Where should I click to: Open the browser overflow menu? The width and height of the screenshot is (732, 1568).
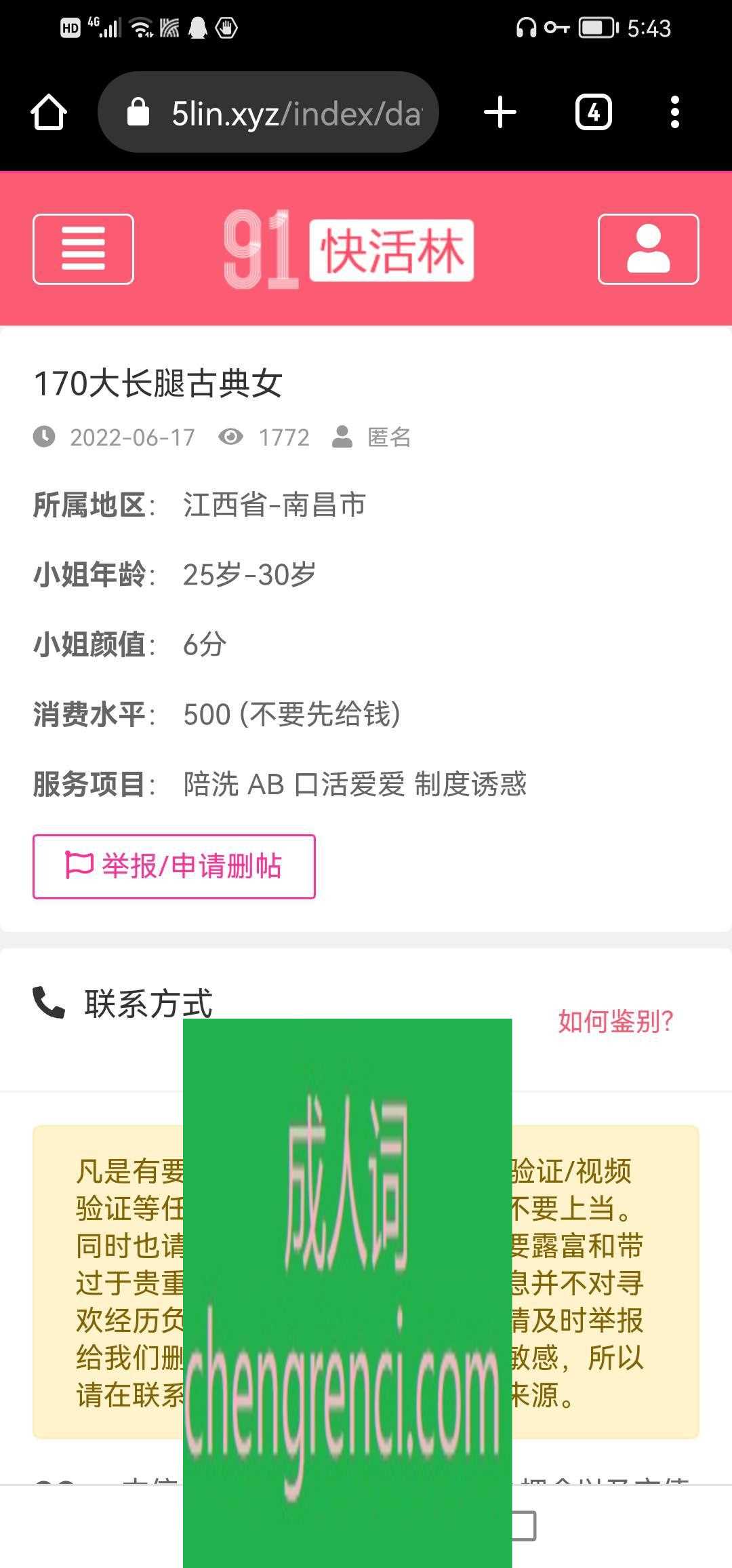click(x=674, y=112)
